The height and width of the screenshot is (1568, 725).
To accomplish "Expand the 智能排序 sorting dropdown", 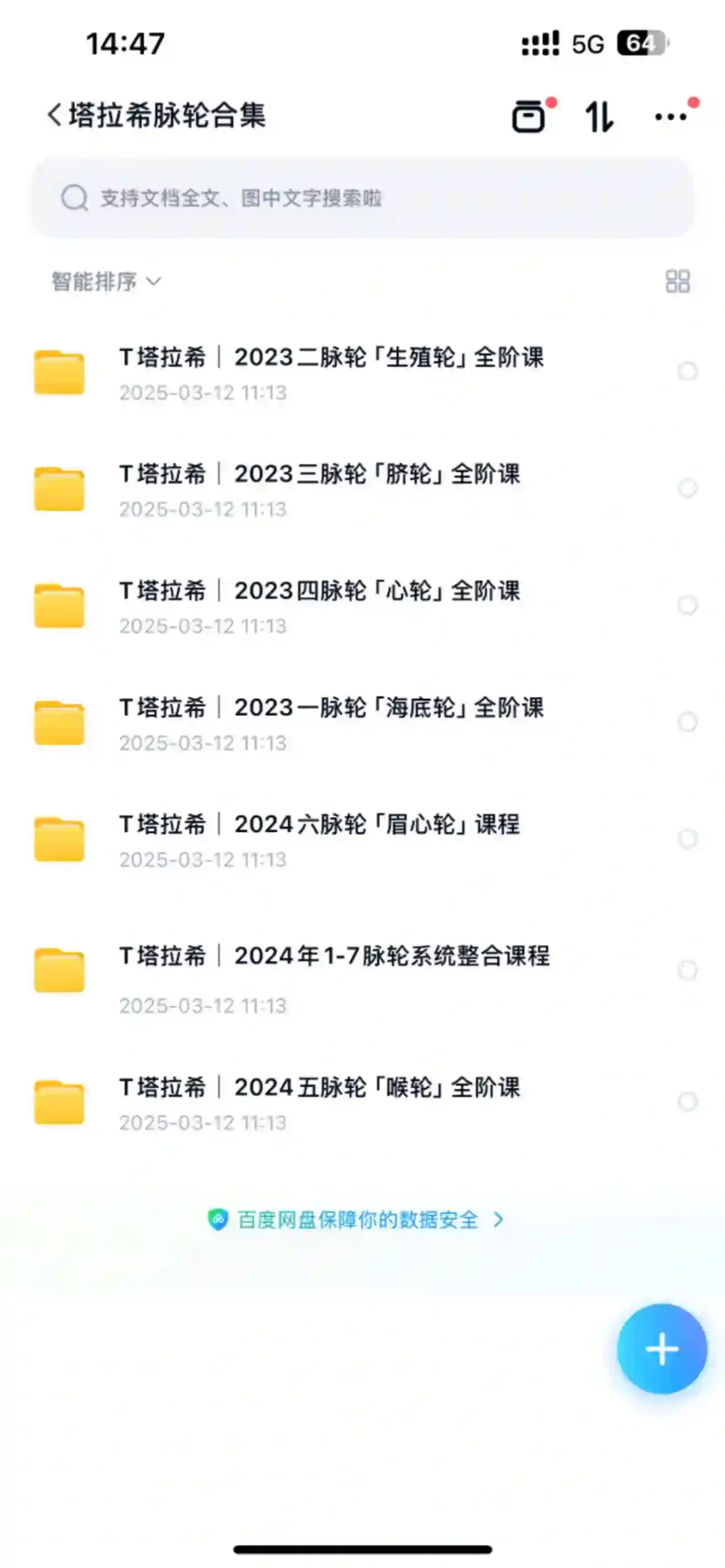I will (105, 281).
